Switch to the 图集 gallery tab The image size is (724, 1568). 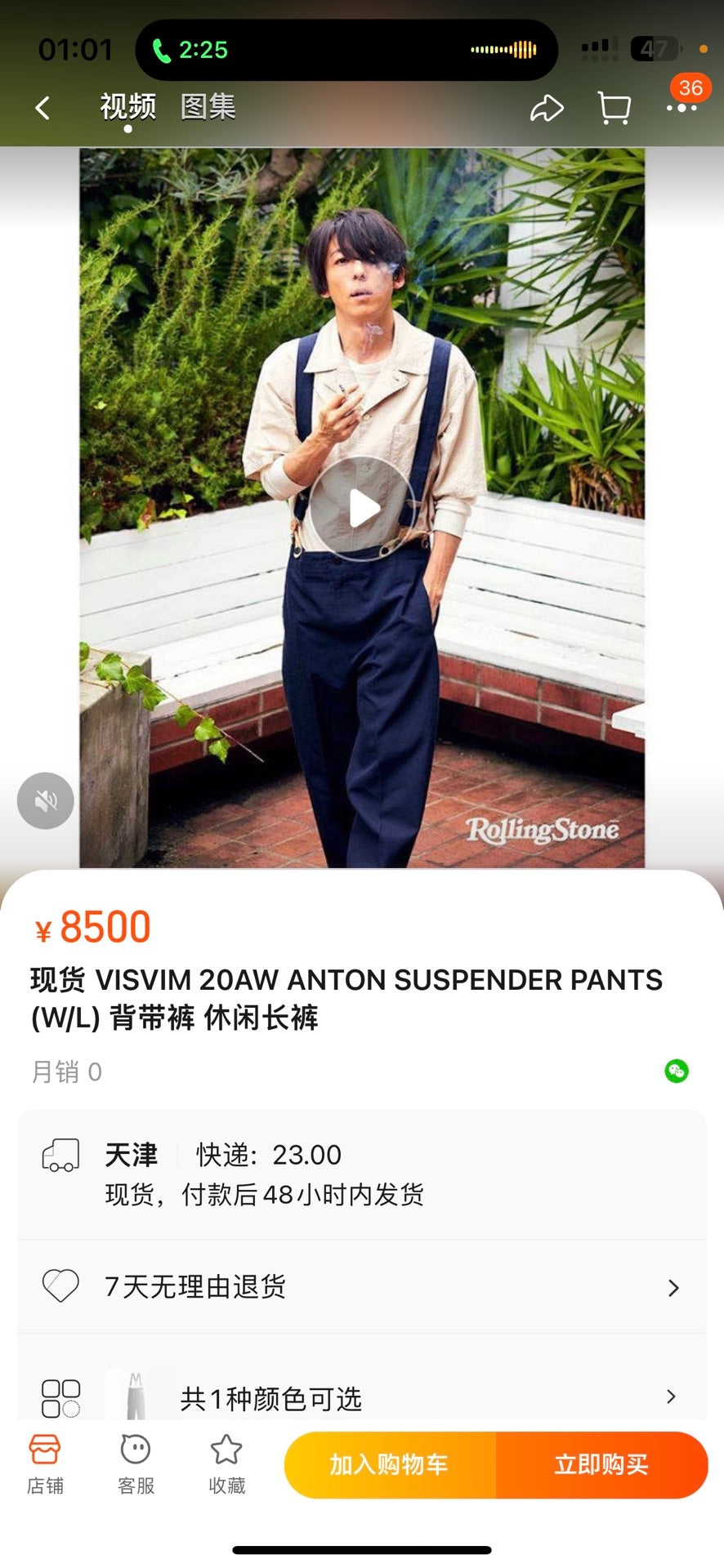click(206, 106)
